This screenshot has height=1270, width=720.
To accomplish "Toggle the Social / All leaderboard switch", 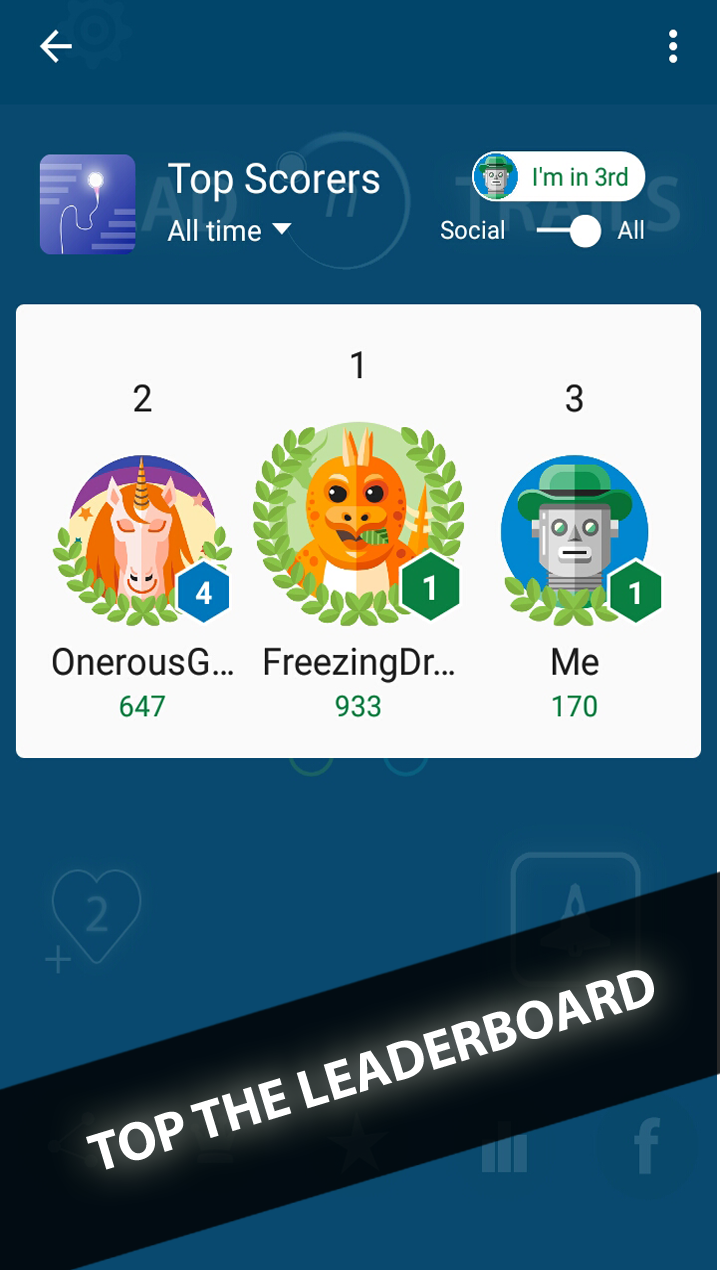I will (x=569, y=231).
